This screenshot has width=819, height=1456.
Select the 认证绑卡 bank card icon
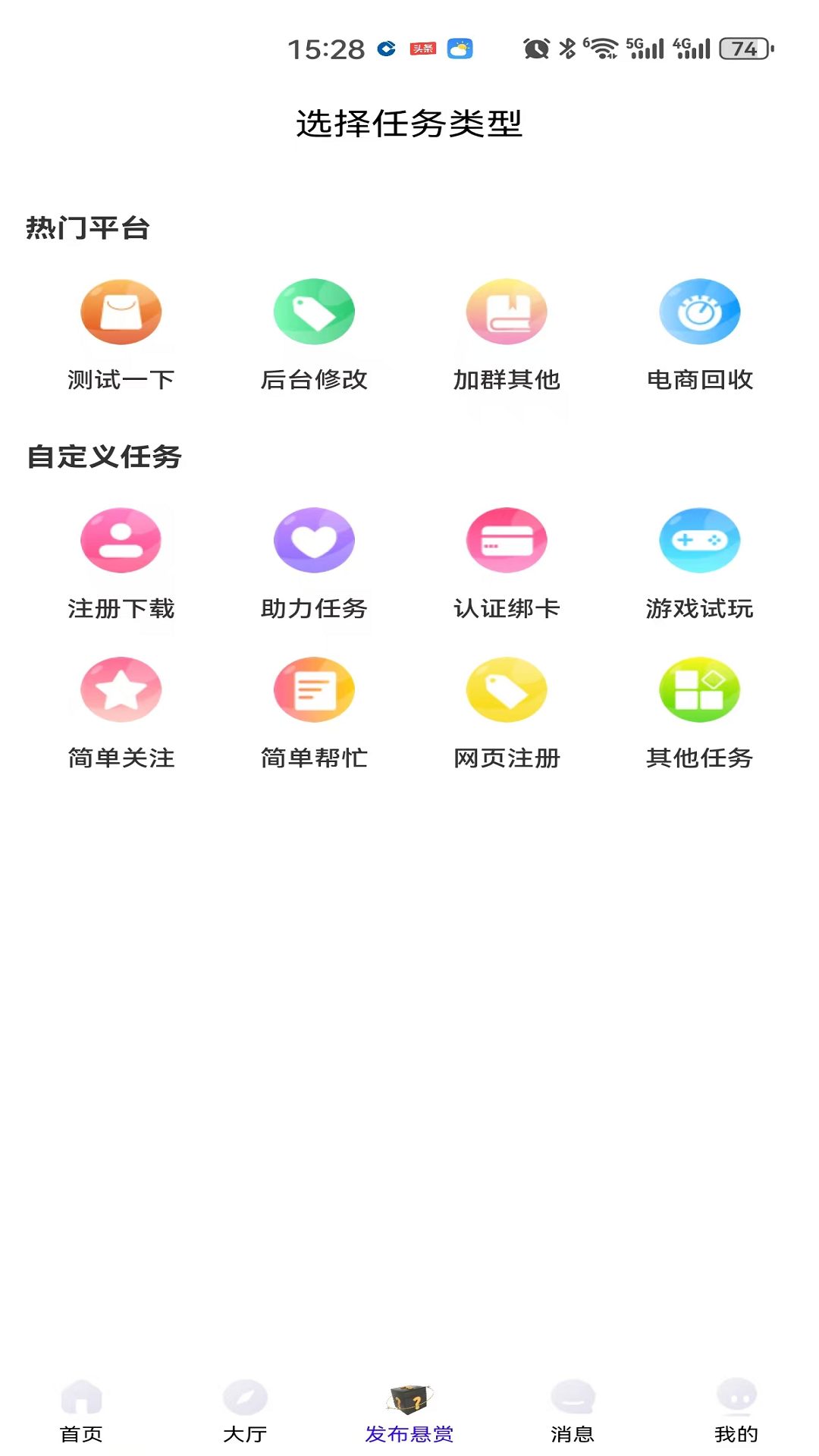pos(507,540)
